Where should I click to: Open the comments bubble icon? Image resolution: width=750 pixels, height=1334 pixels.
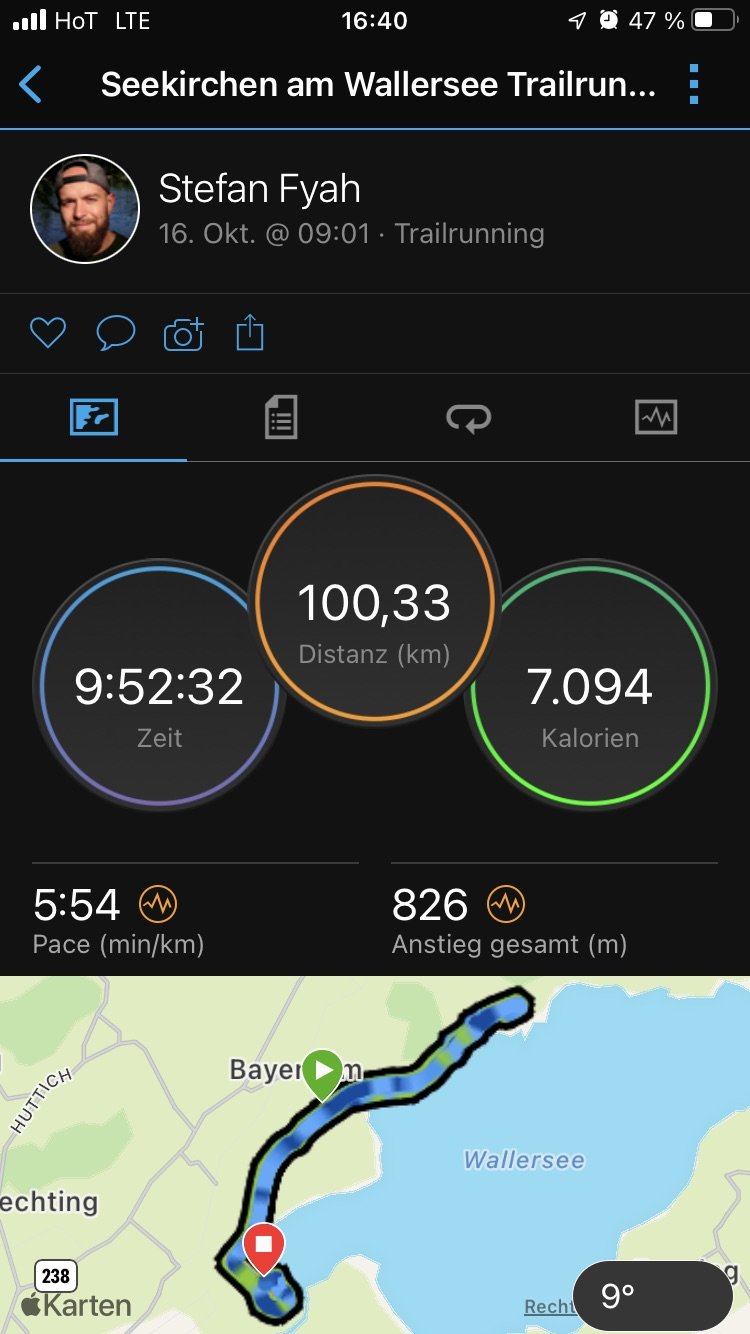pyautogui.click(x=115, y=332)
